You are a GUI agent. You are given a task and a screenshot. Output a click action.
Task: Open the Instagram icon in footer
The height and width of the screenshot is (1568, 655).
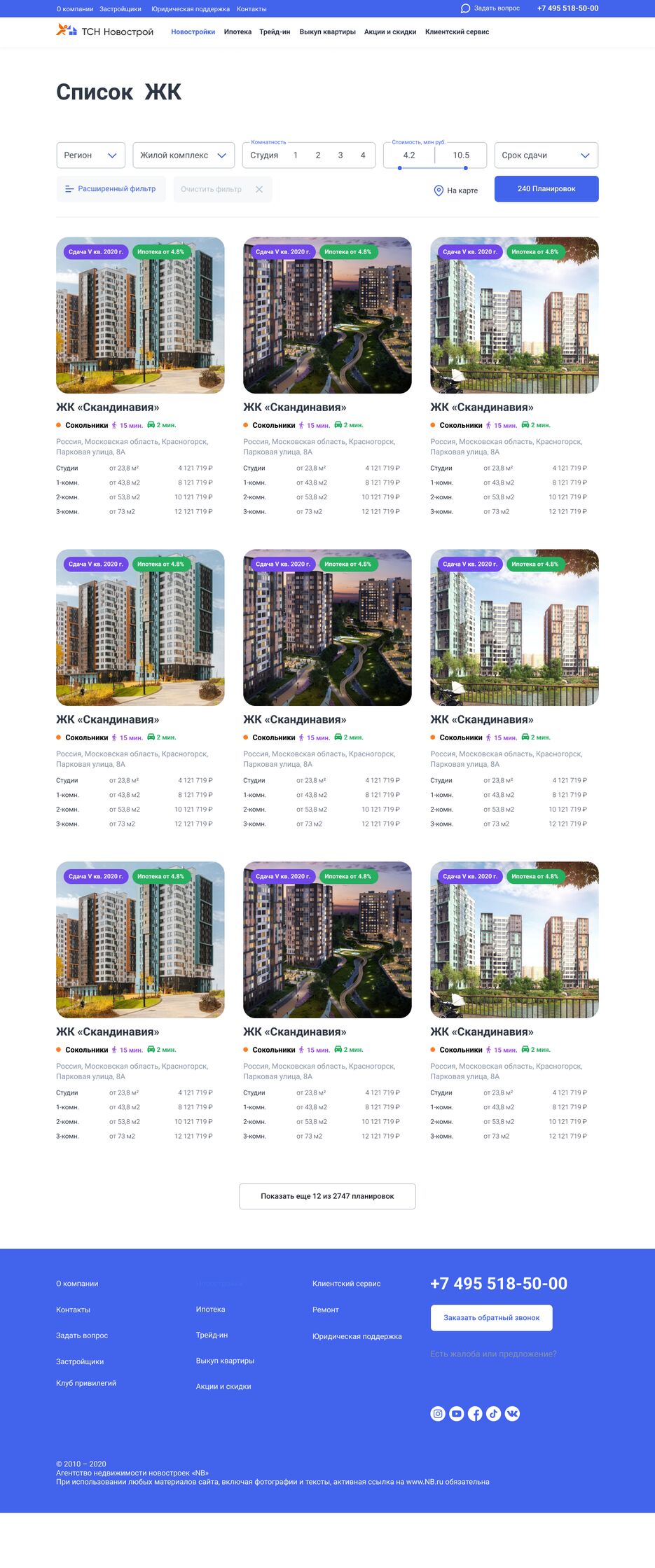click(x=438, y=1414)
